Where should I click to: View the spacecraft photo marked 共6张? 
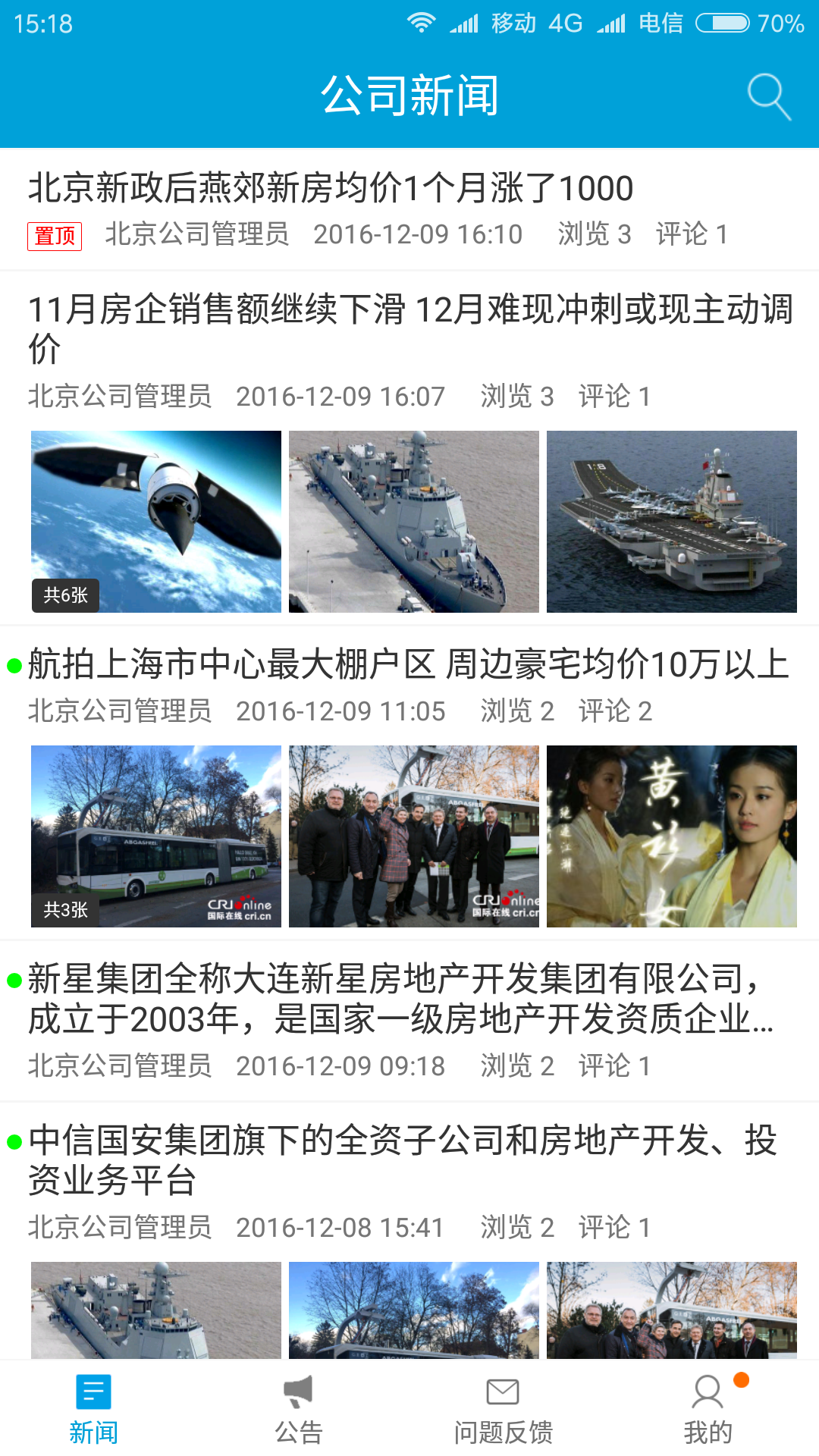156,522
